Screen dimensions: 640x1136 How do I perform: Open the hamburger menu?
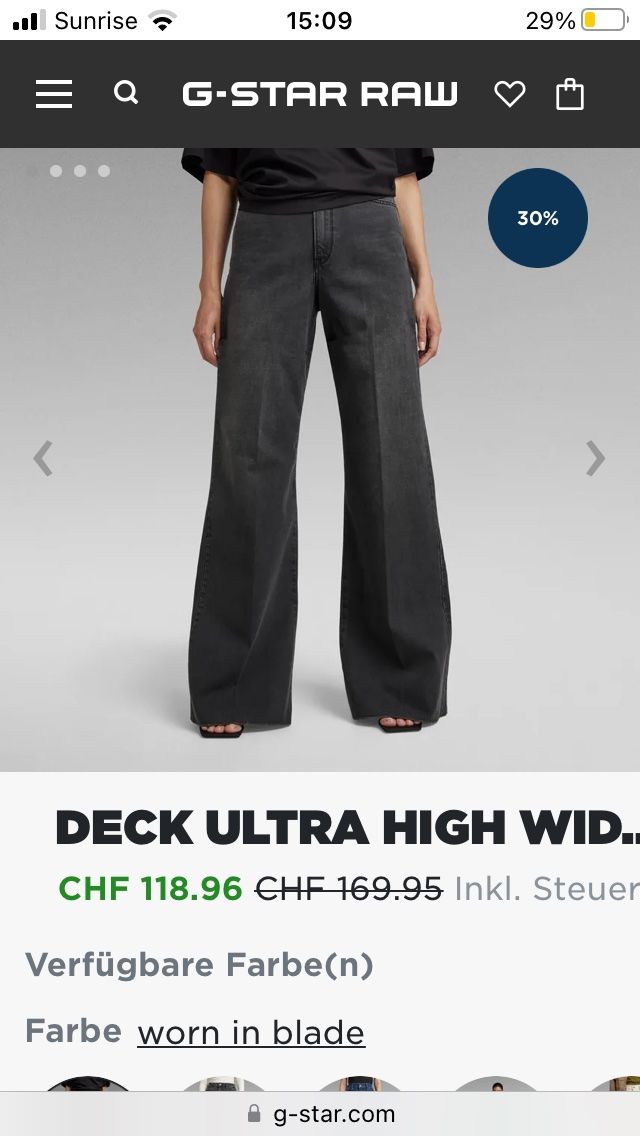[x=54, y=94]
